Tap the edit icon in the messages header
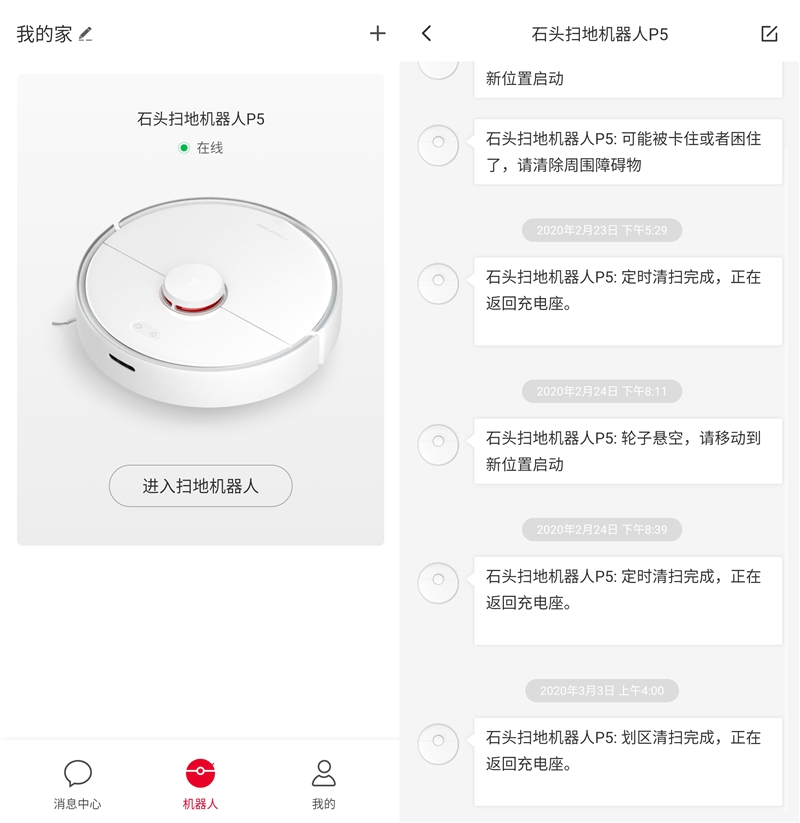The height and width of the screenshot is (823, 800). coord(769,33)
